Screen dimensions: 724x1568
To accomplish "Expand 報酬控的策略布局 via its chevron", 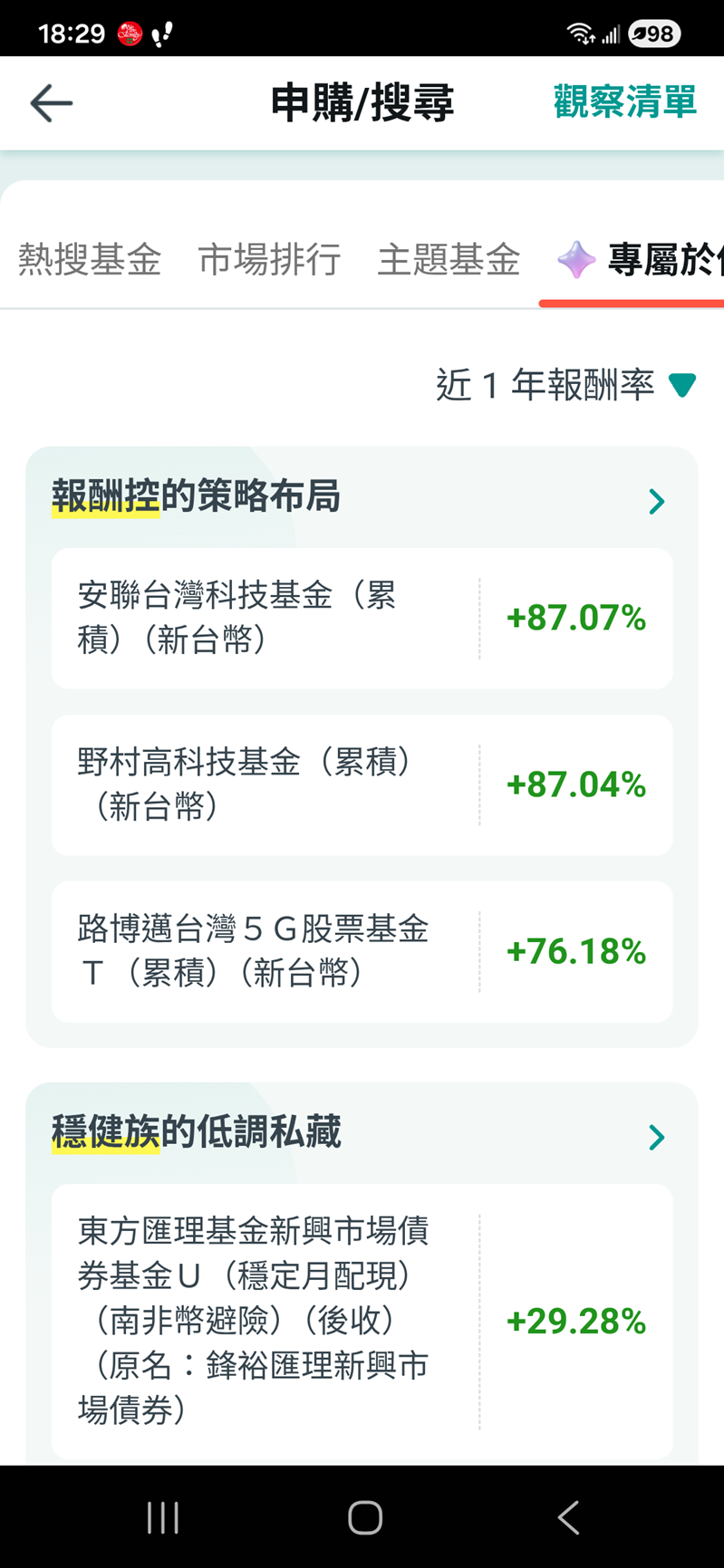I will click(x=656, y=501).
